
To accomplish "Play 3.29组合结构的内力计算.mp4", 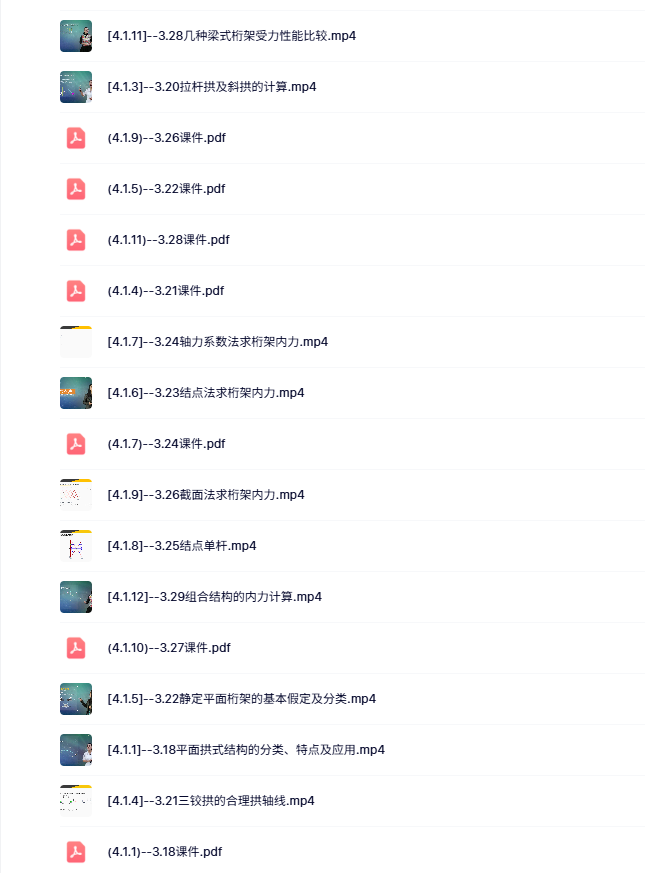I will [x=214, y=597].
